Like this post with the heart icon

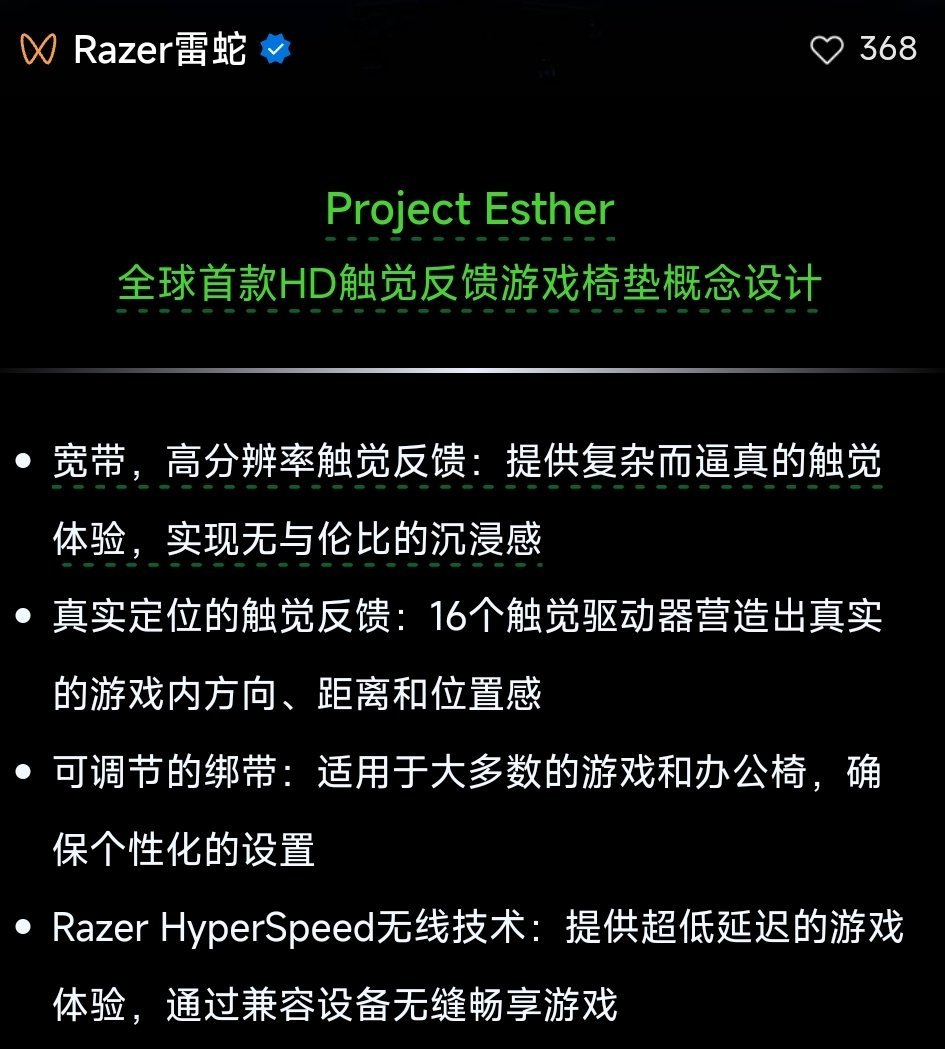click(827, 49)
